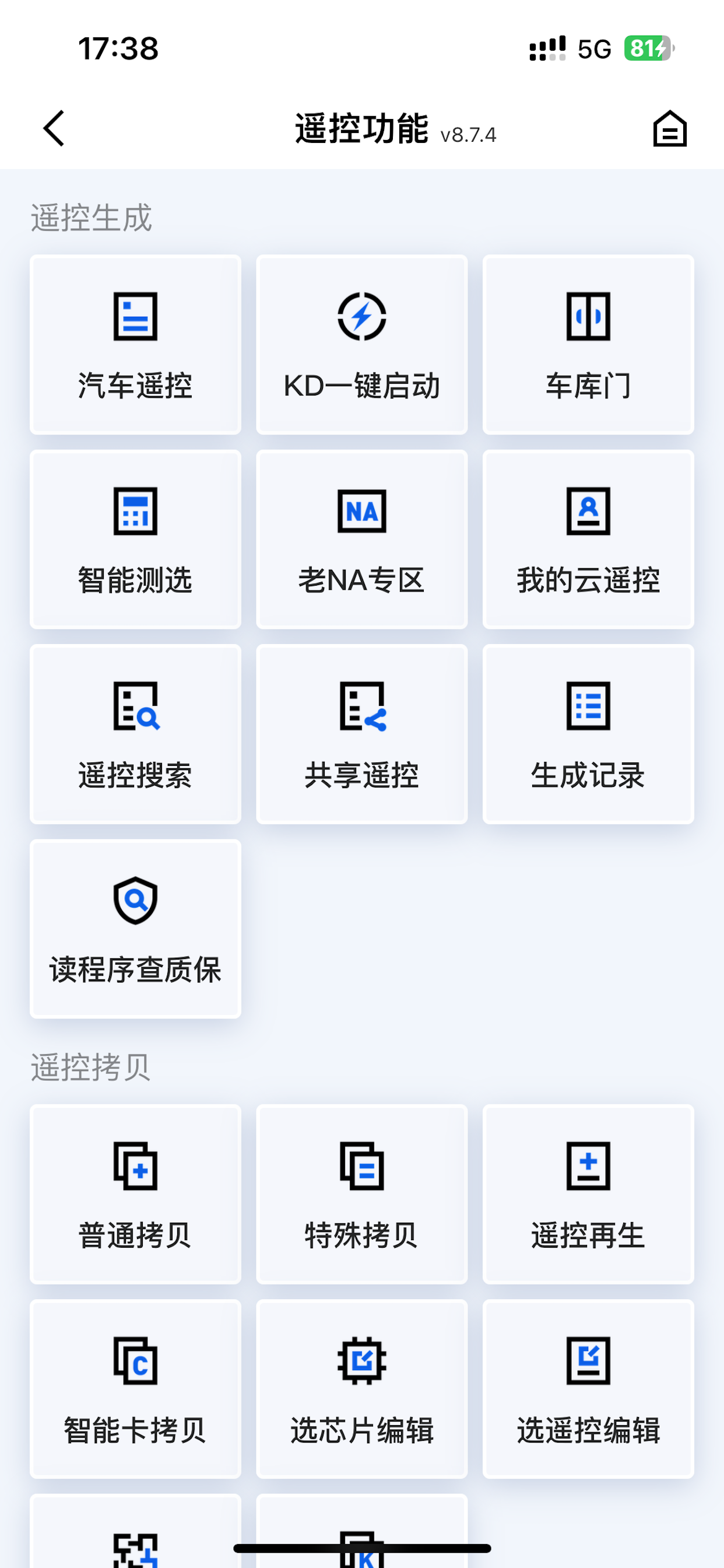This screenshot has width=724, height=1568.
Task: Tap the 共享遥控 tile
Action: point(362,734)
